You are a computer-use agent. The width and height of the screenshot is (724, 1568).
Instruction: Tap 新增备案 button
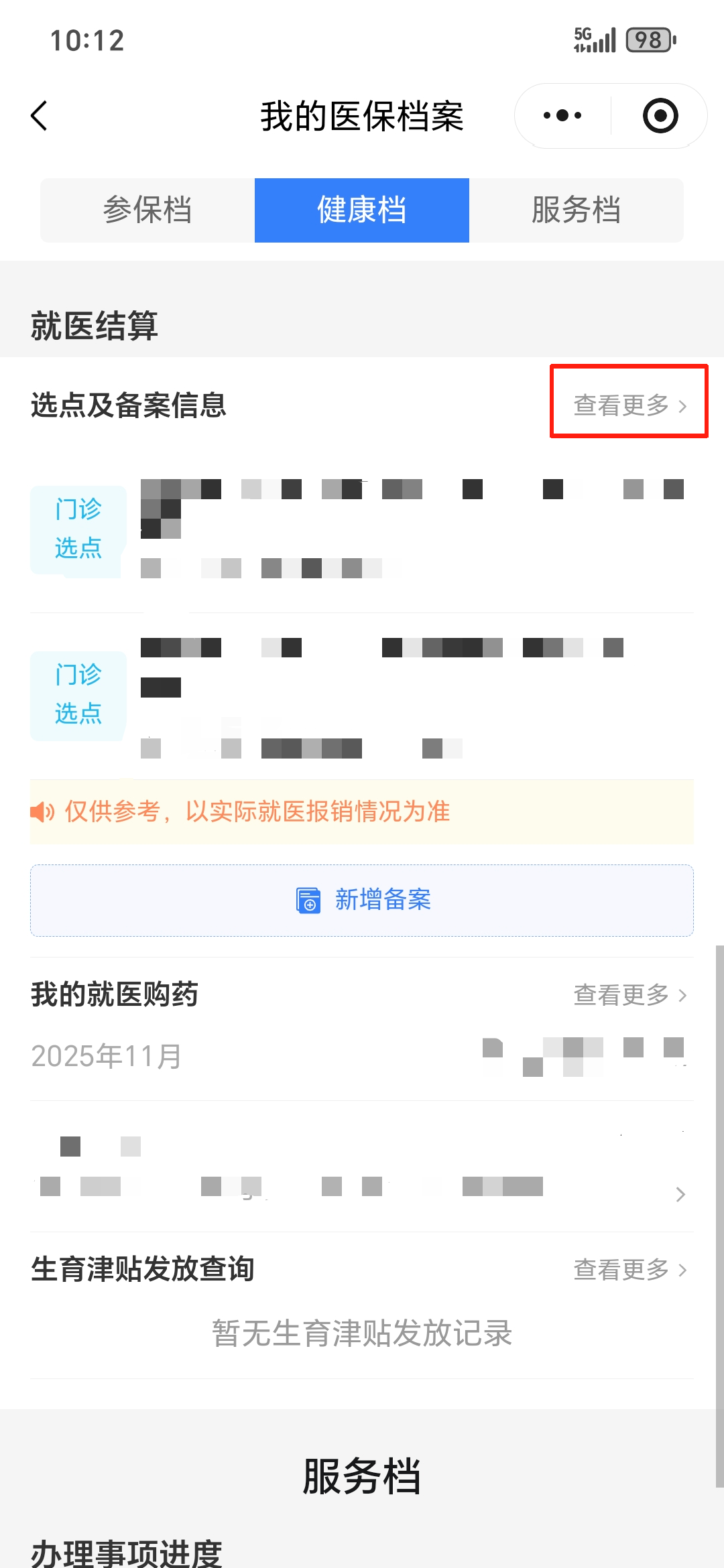coord(362,900)
